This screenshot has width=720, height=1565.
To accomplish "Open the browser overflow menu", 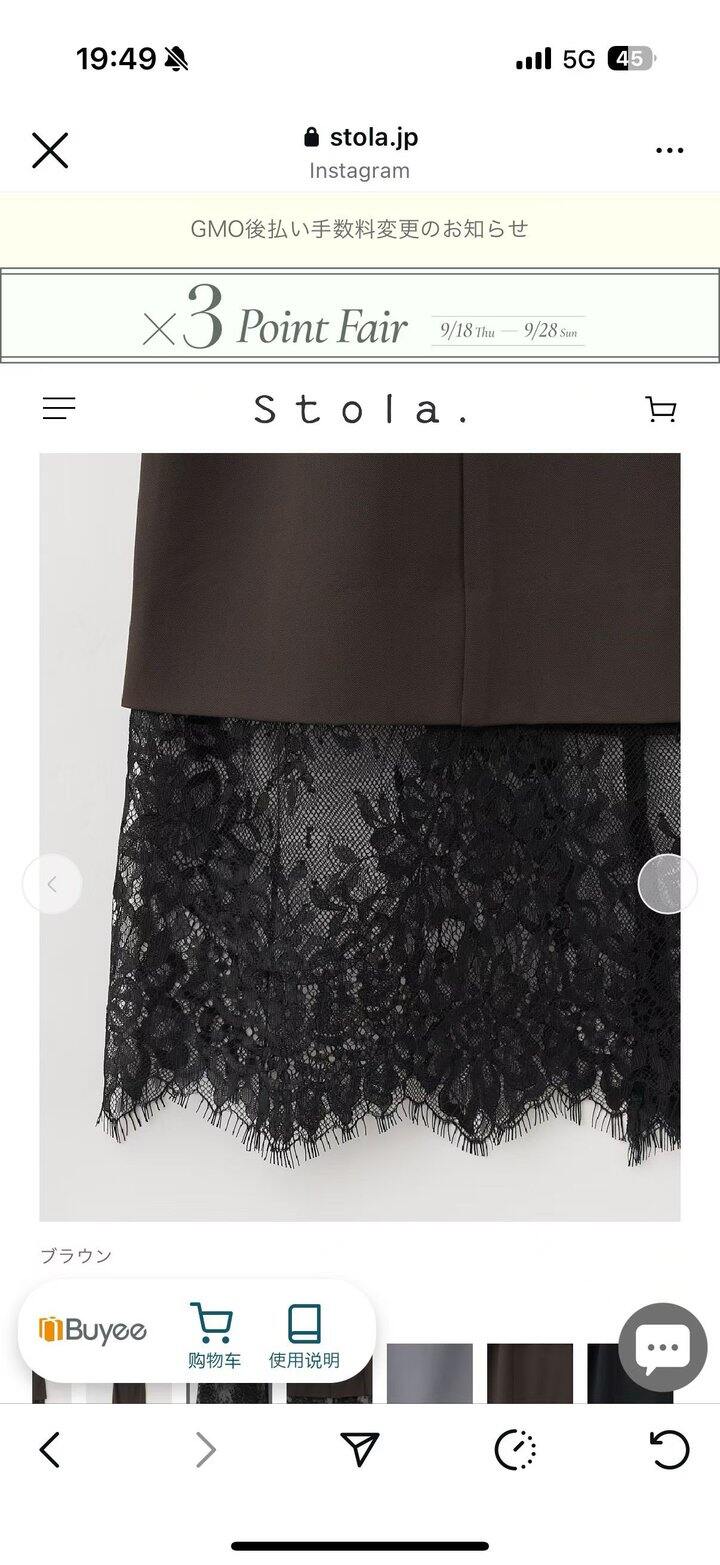I will [669, 151].
